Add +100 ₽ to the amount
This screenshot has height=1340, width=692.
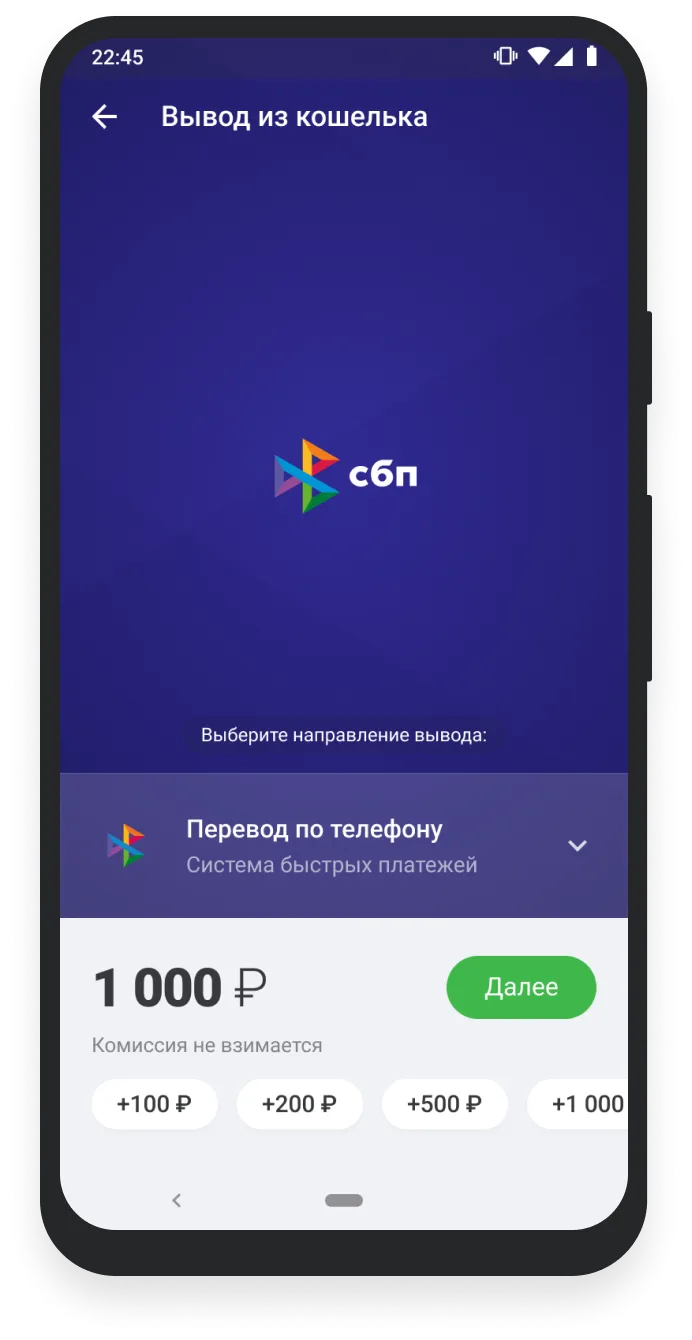point(154,1105)
